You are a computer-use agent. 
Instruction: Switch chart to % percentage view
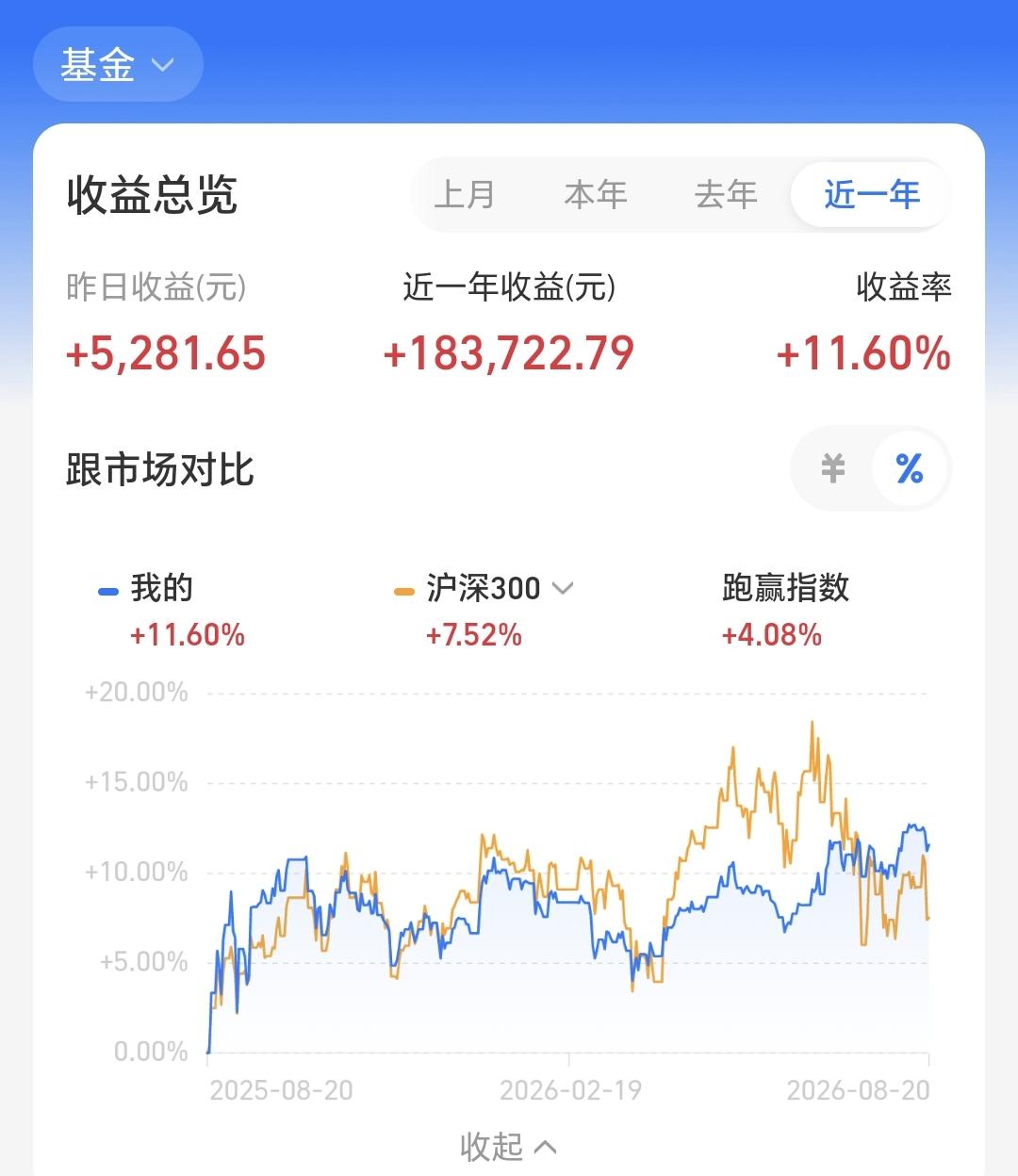[x=909, y=468]
